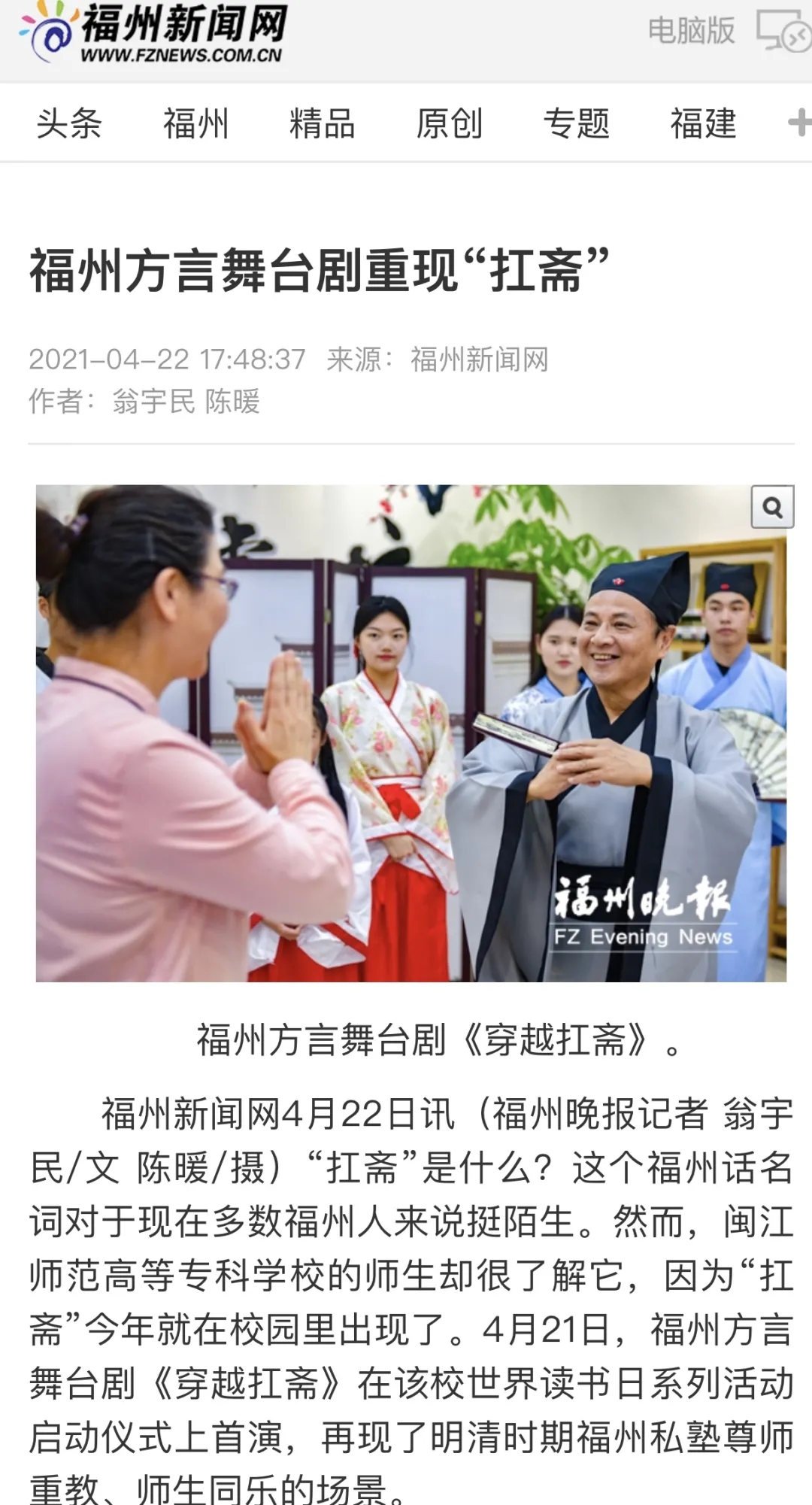Go to the 原创 section
This screenshot has height=1505, width=812.
[x=449, y=124]
